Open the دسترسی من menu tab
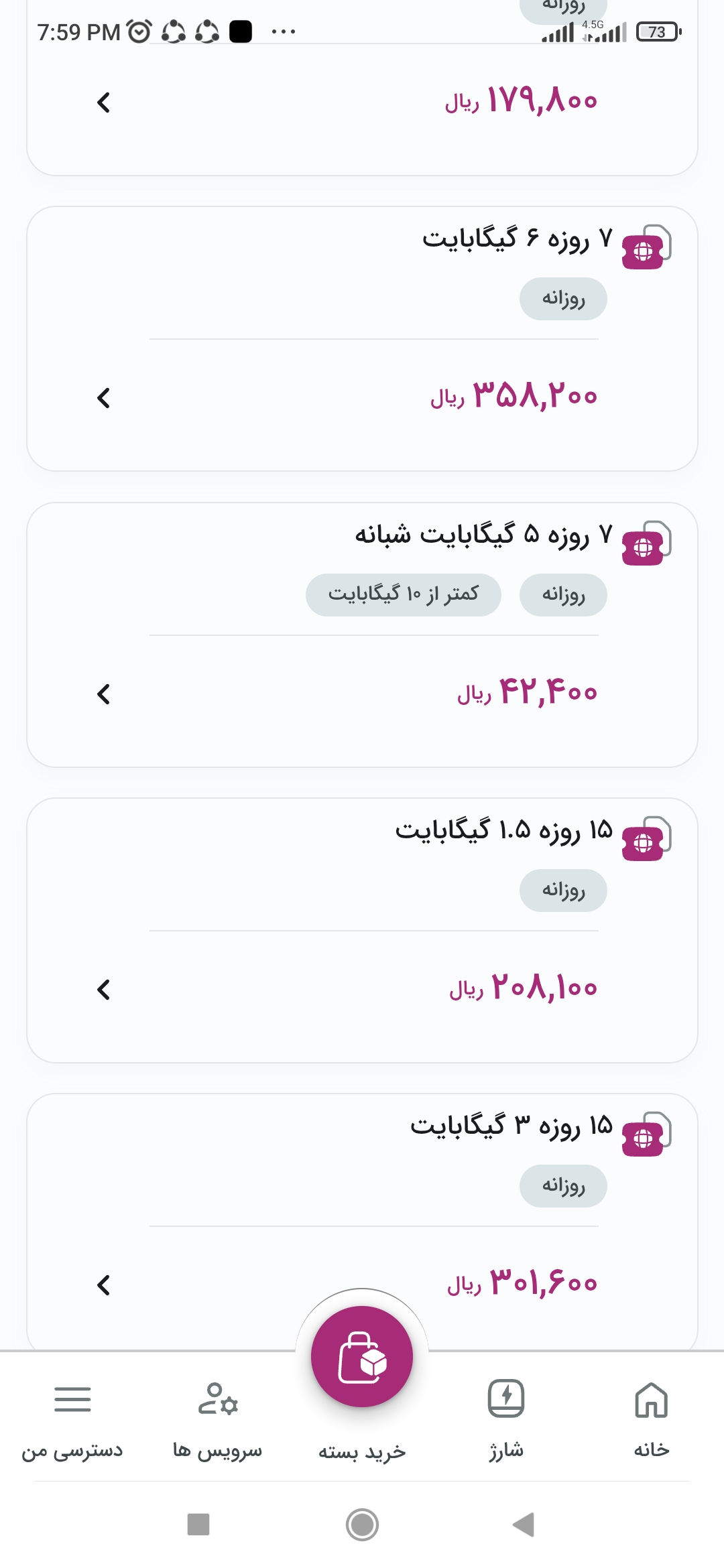 (x=72, y=1417)
